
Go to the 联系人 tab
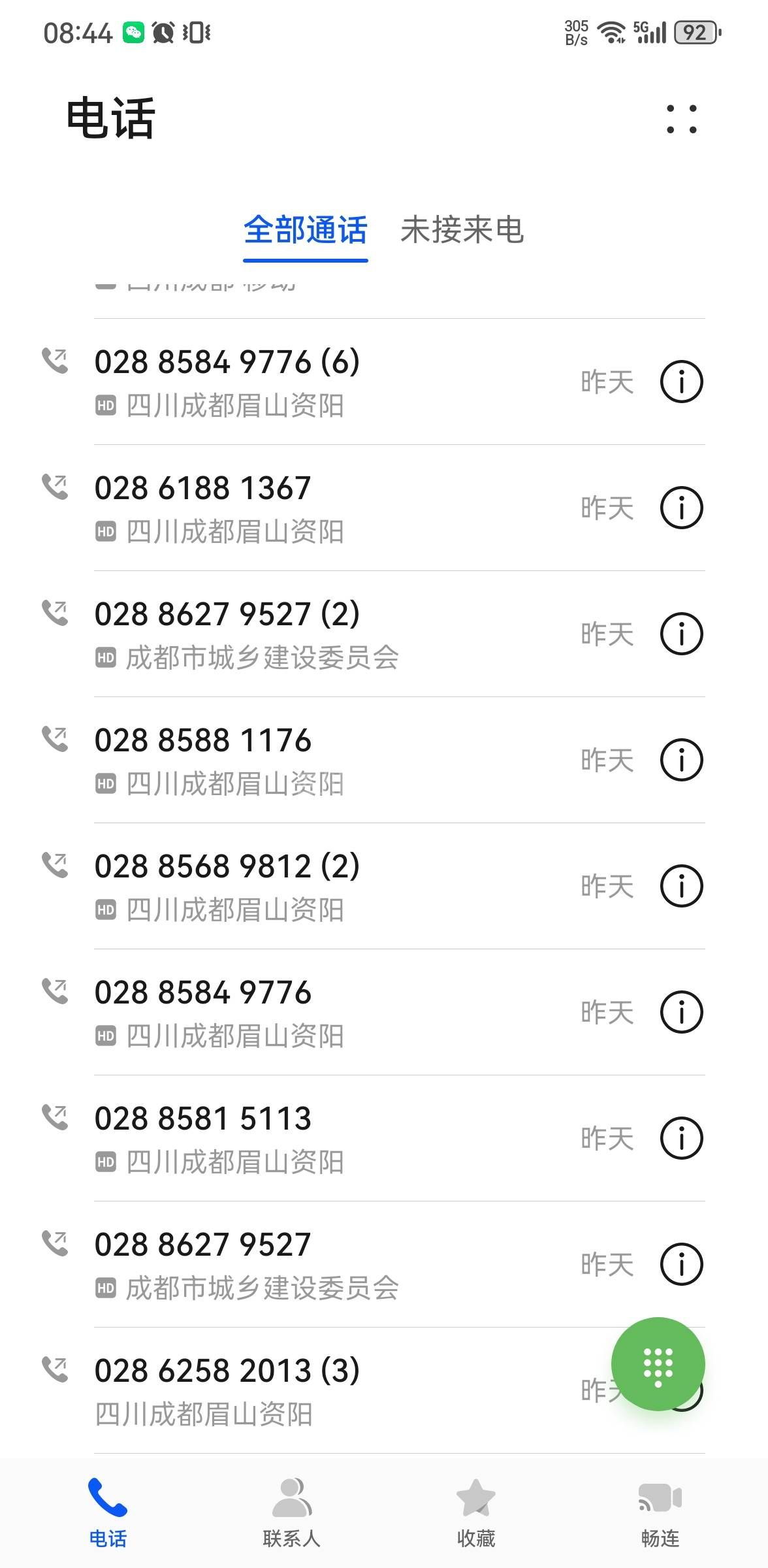coord(291,1511)
